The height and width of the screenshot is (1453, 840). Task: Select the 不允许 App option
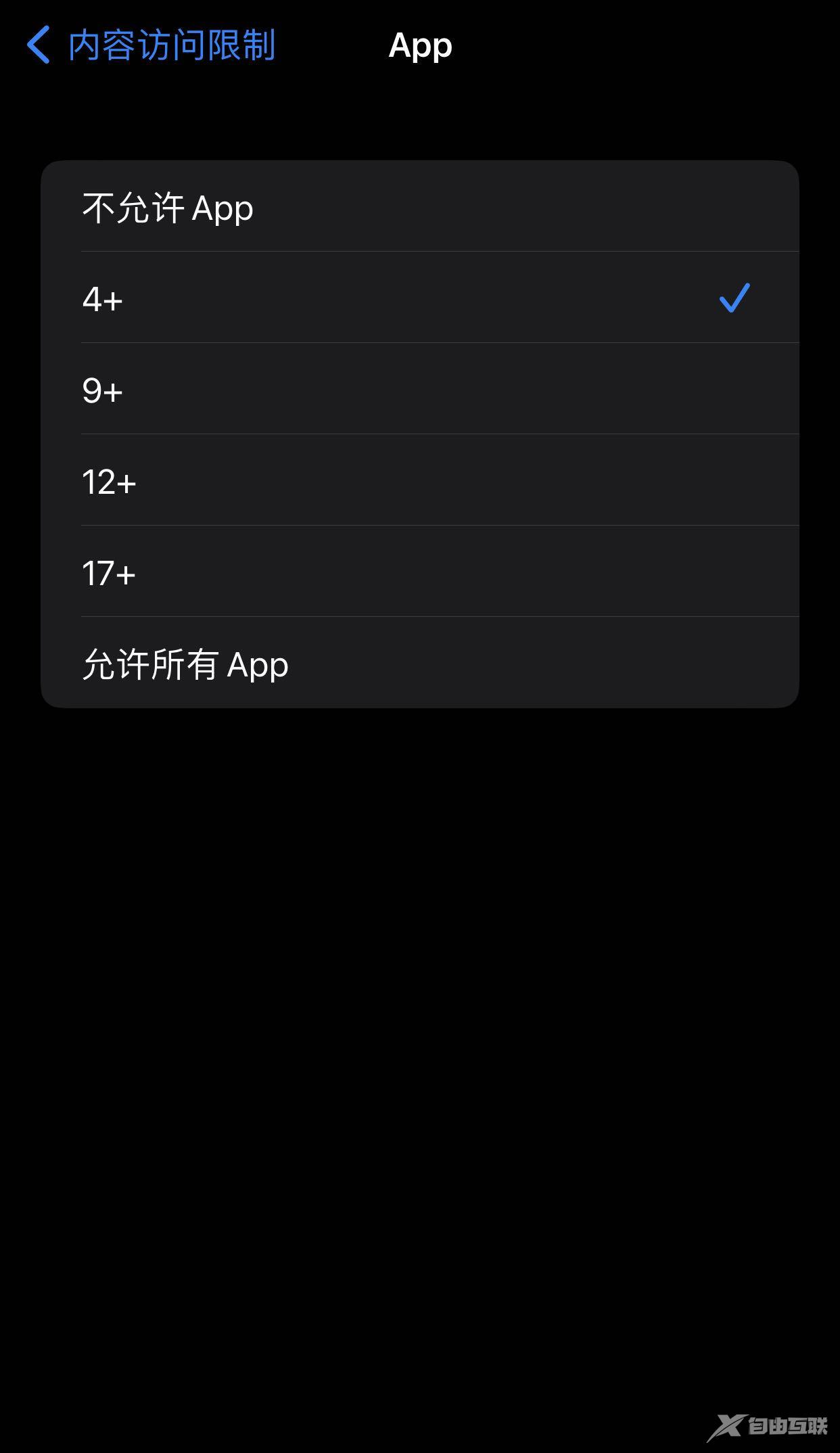(420, 206)
